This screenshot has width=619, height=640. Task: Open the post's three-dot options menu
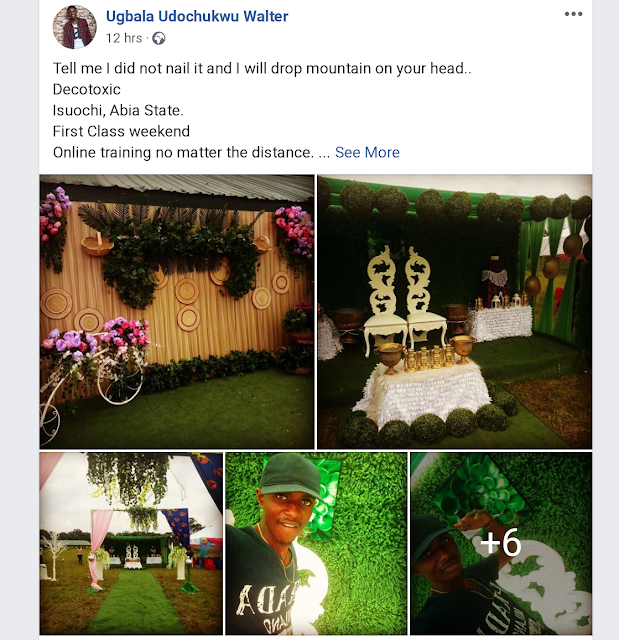pyautogui.click(x=573, y=14)
